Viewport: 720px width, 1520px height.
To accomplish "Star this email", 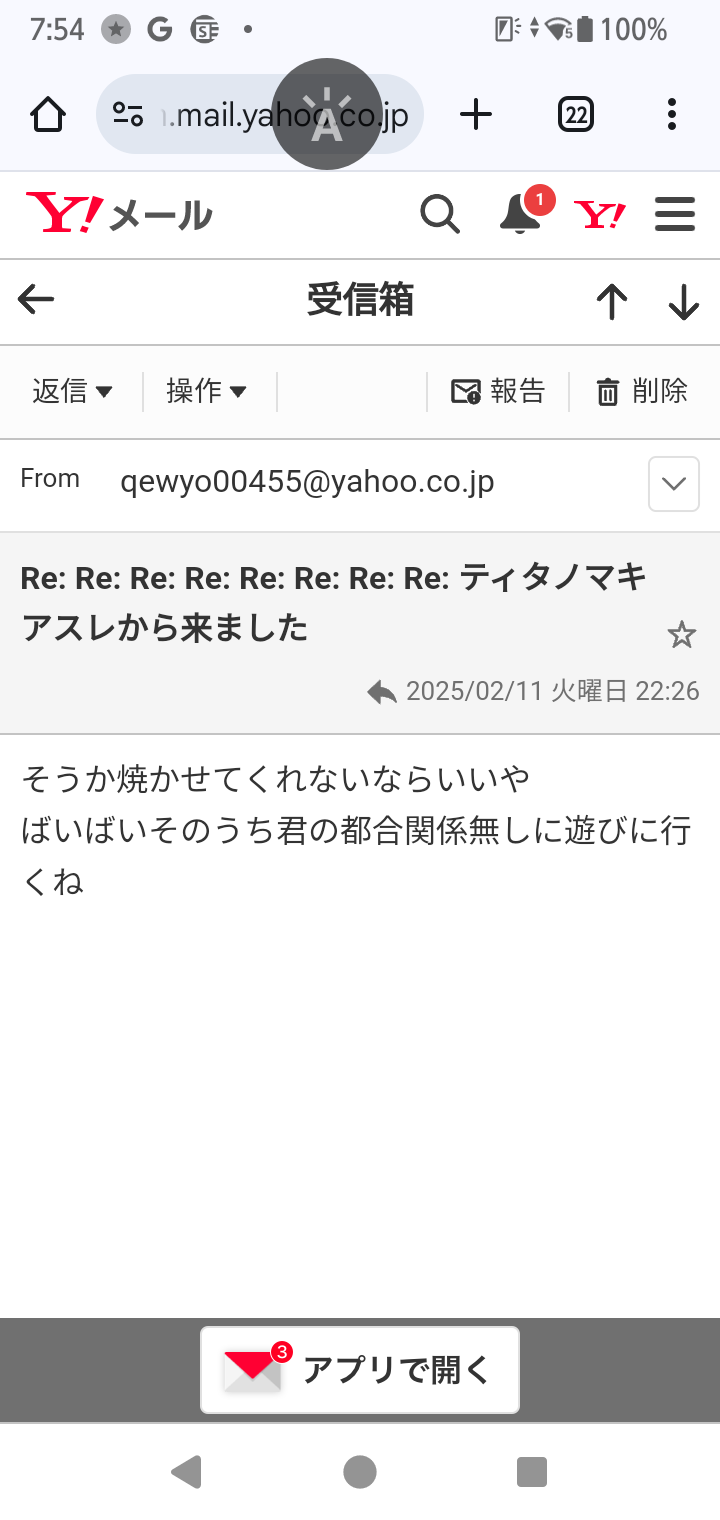I will 681,634.
